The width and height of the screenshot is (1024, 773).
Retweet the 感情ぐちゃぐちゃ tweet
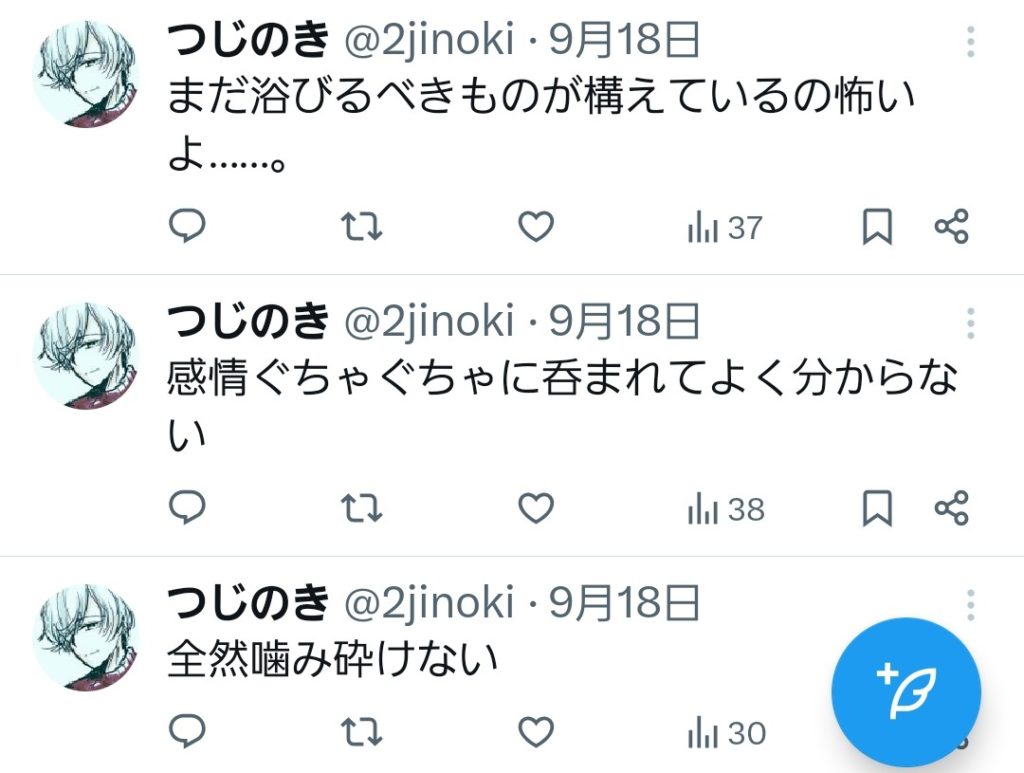[361, 508]
